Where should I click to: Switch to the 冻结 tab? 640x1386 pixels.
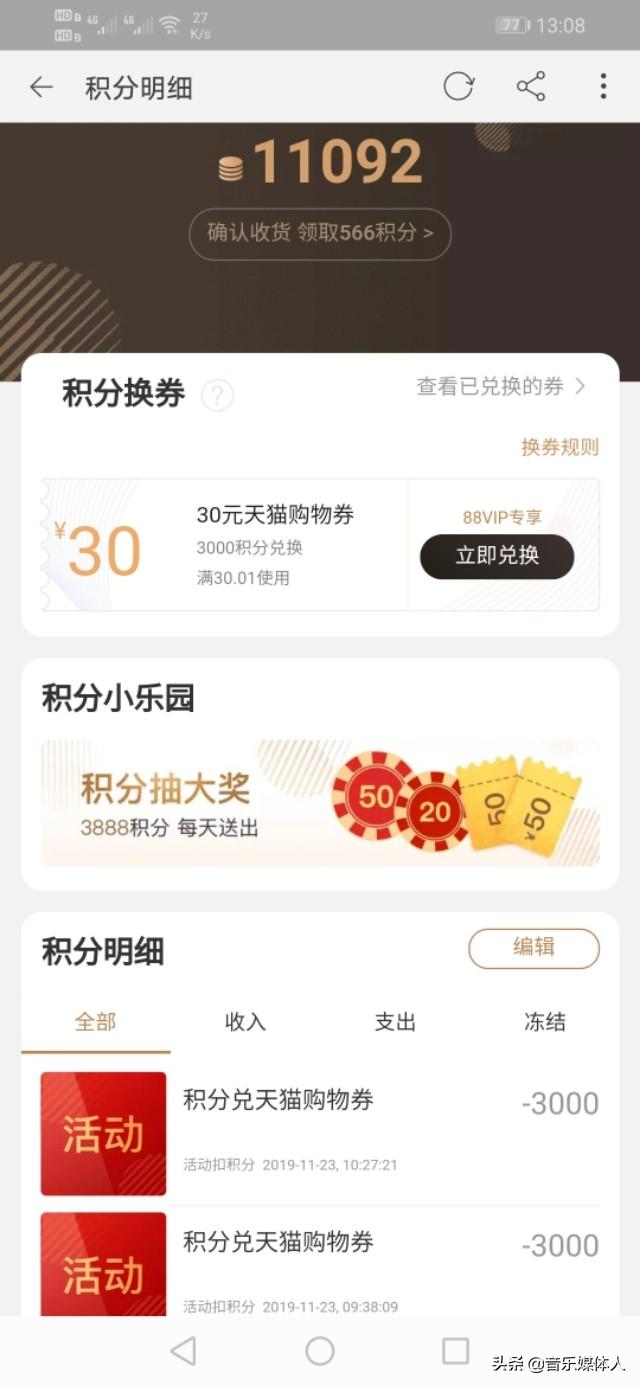point(545,1022)
